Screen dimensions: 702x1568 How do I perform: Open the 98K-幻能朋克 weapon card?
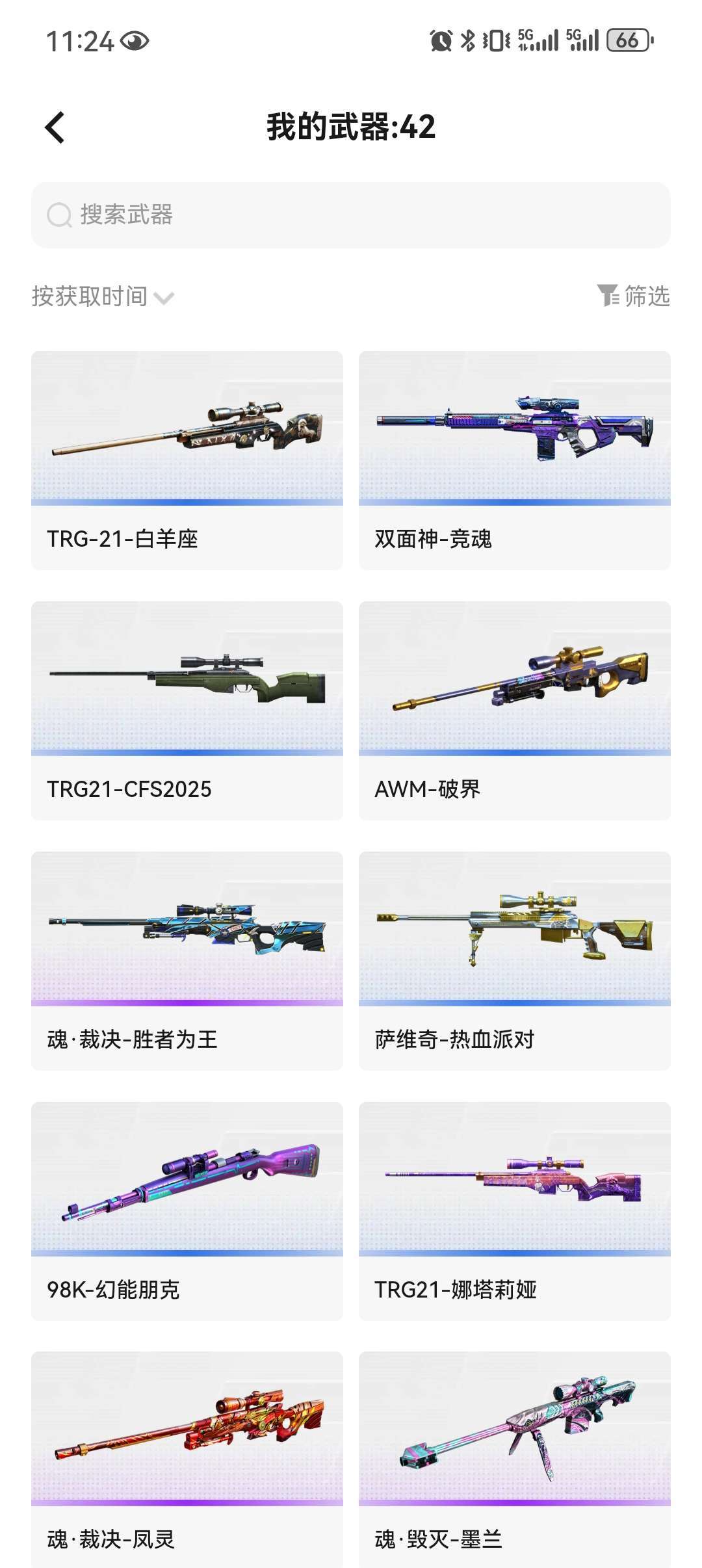(187, 1211)
